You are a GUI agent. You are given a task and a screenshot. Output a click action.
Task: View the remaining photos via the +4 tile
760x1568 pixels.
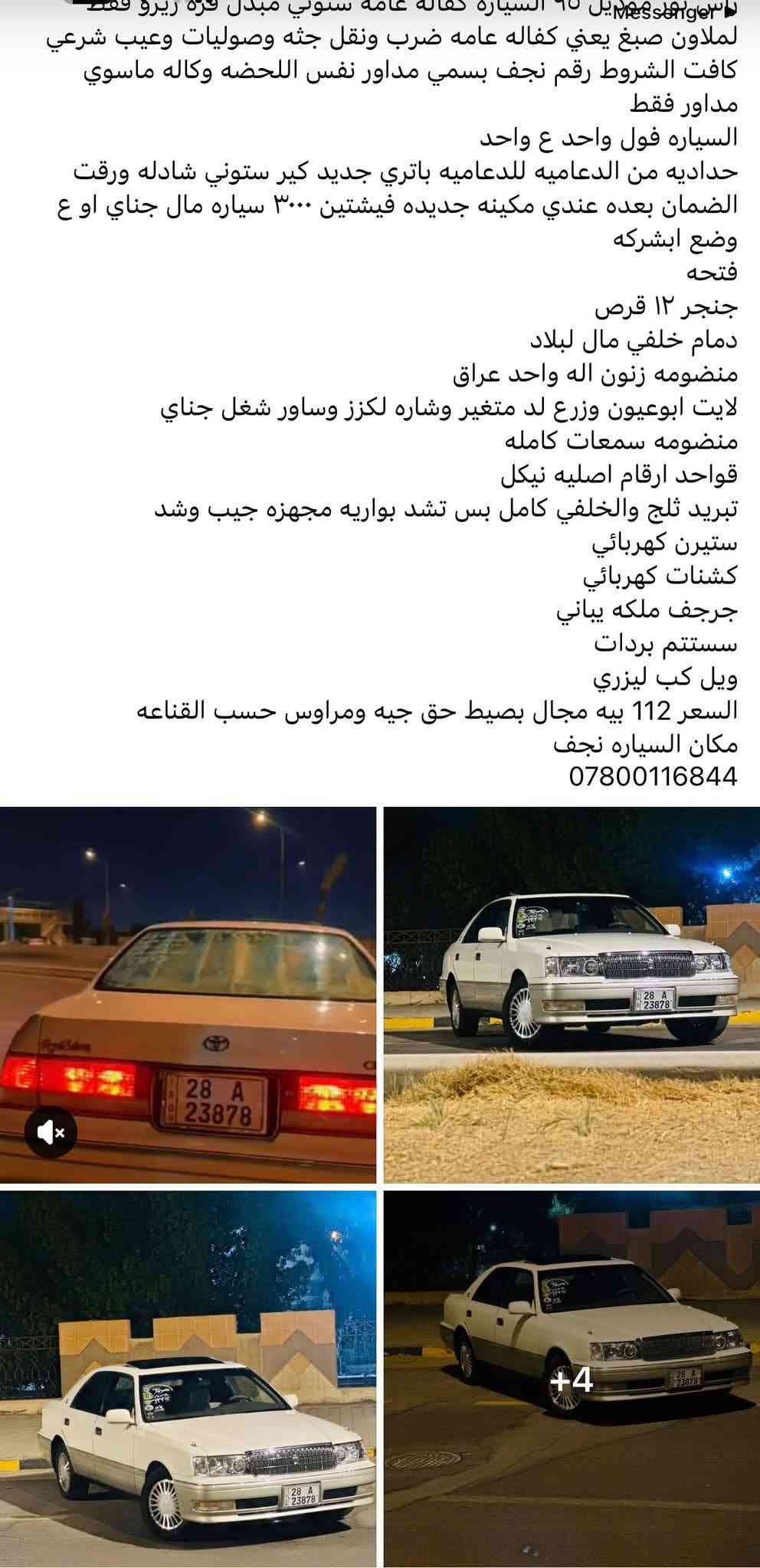tap(572, 1379)
